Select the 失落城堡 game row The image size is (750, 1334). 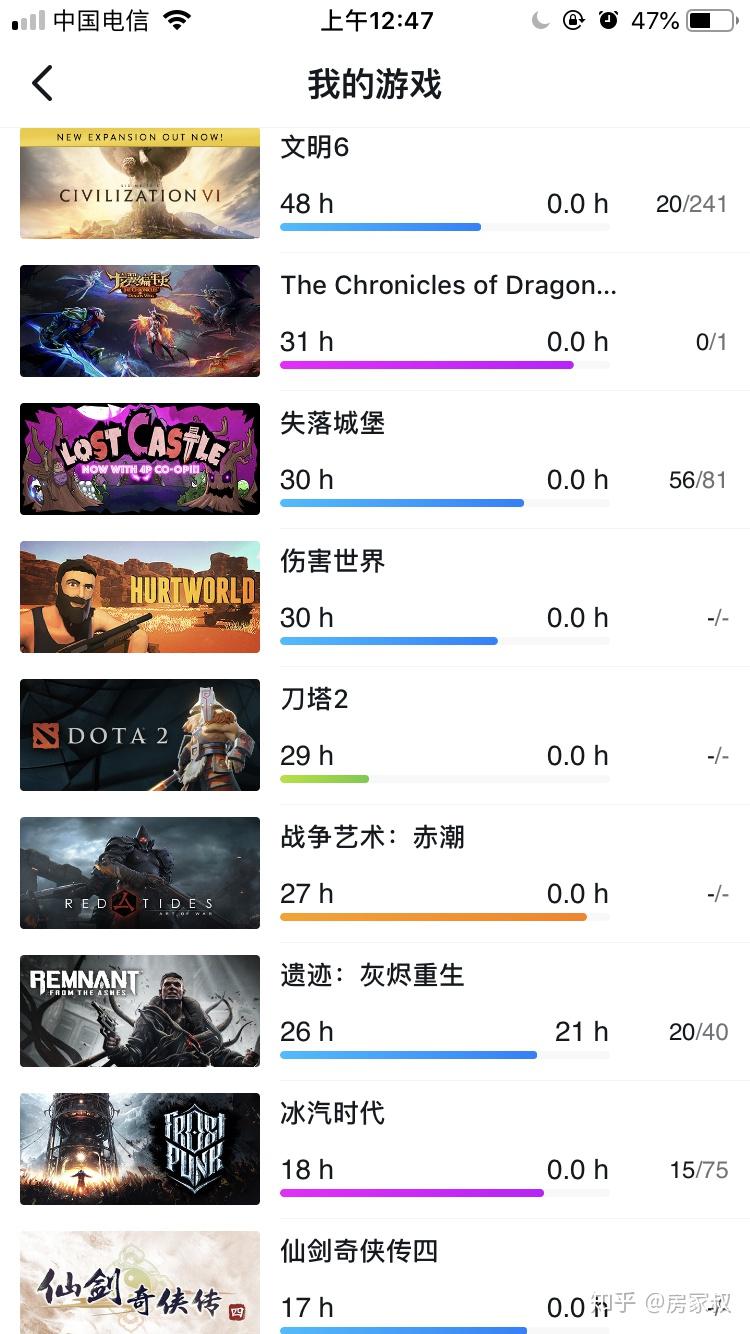click(x=375, y=459)
